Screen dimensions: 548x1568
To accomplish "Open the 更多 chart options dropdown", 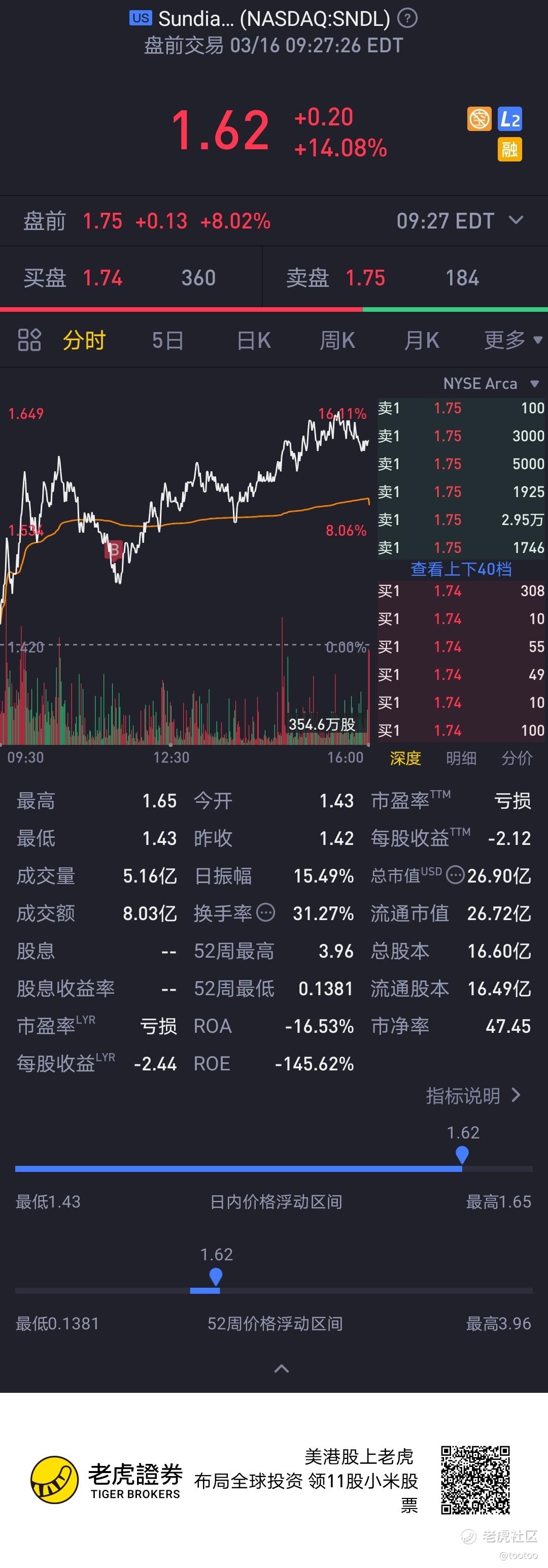I will pyautogui.click(x=512, y=340).
